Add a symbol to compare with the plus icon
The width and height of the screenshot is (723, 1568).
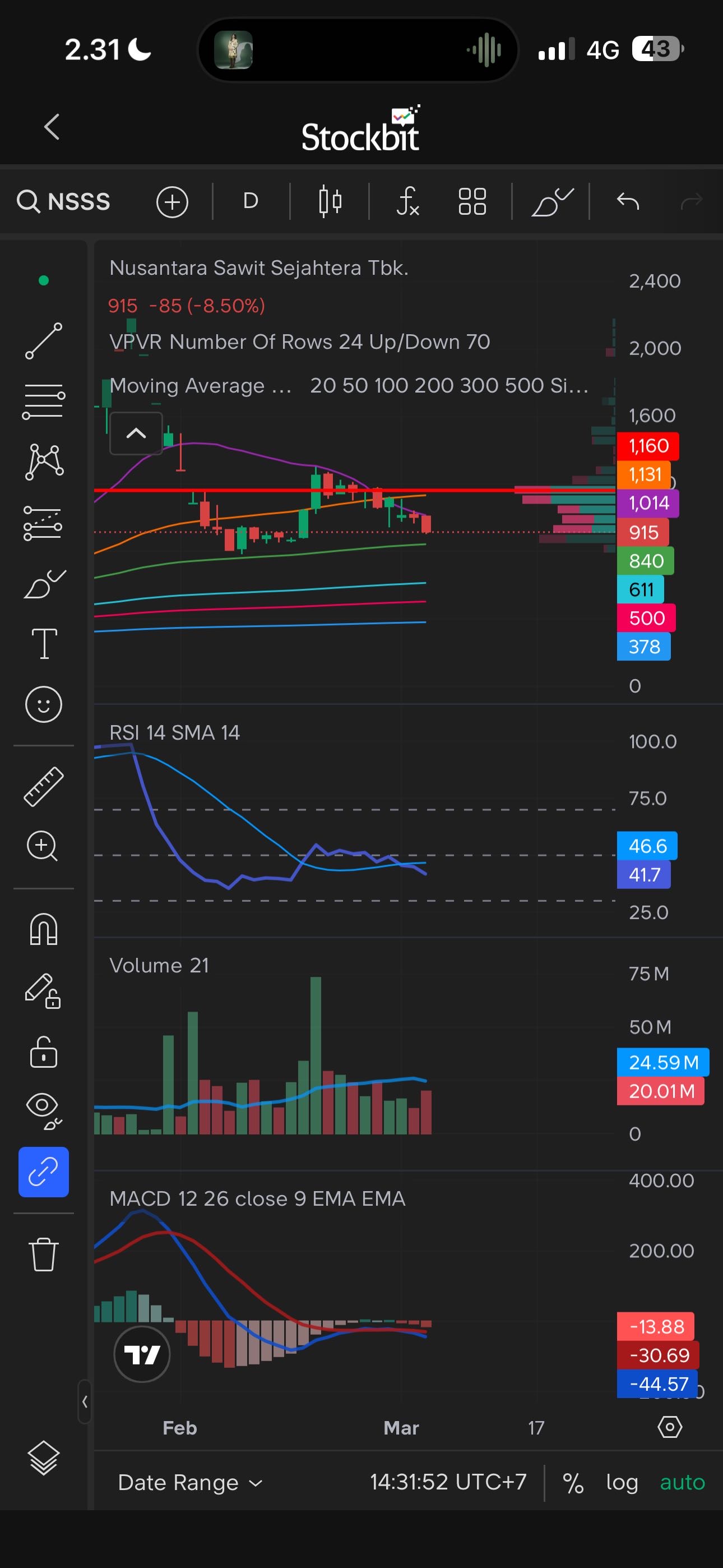(172, 202)
